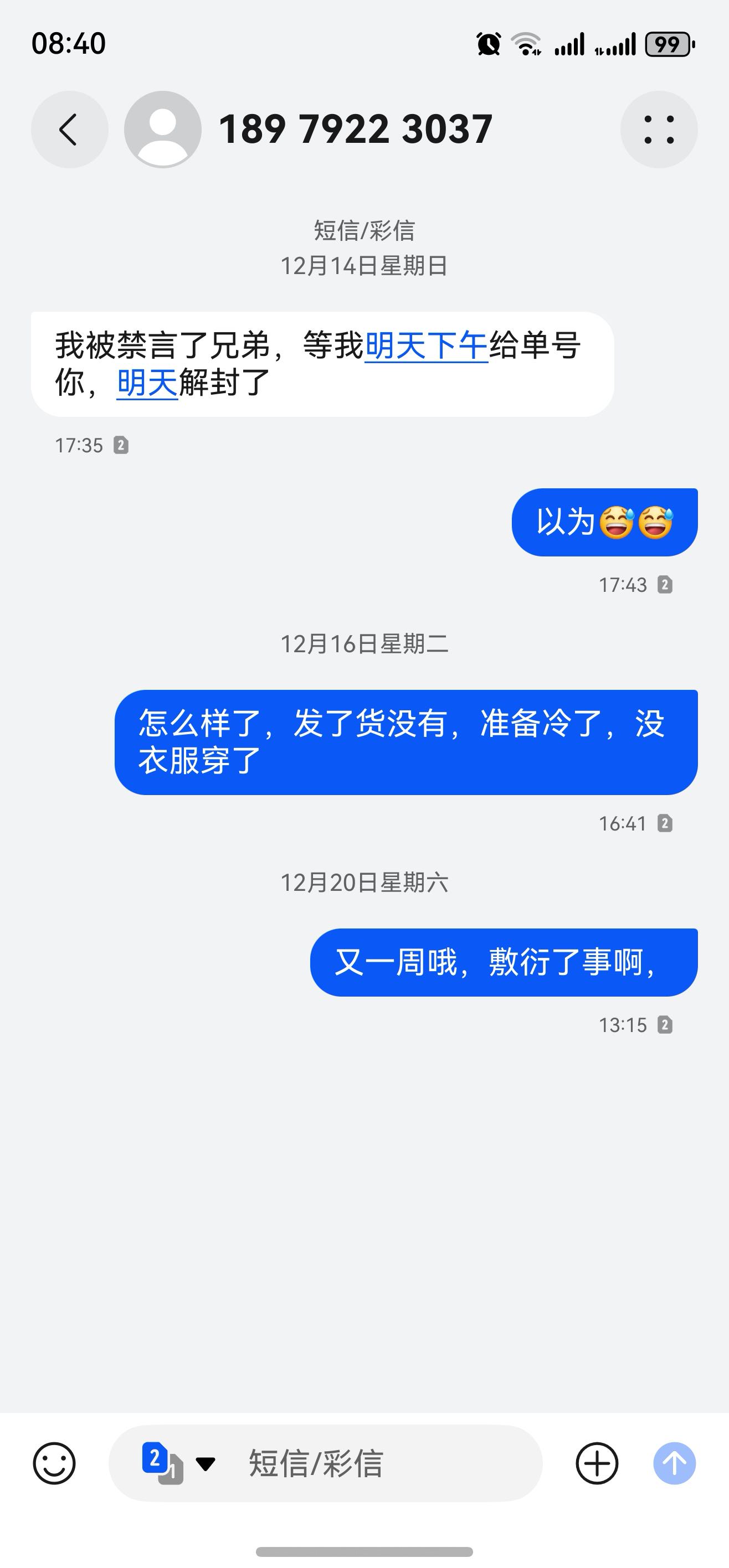Send the message with the arrow button
Viewport: 729px width, 1568px height.
(x=674, y=1463)
